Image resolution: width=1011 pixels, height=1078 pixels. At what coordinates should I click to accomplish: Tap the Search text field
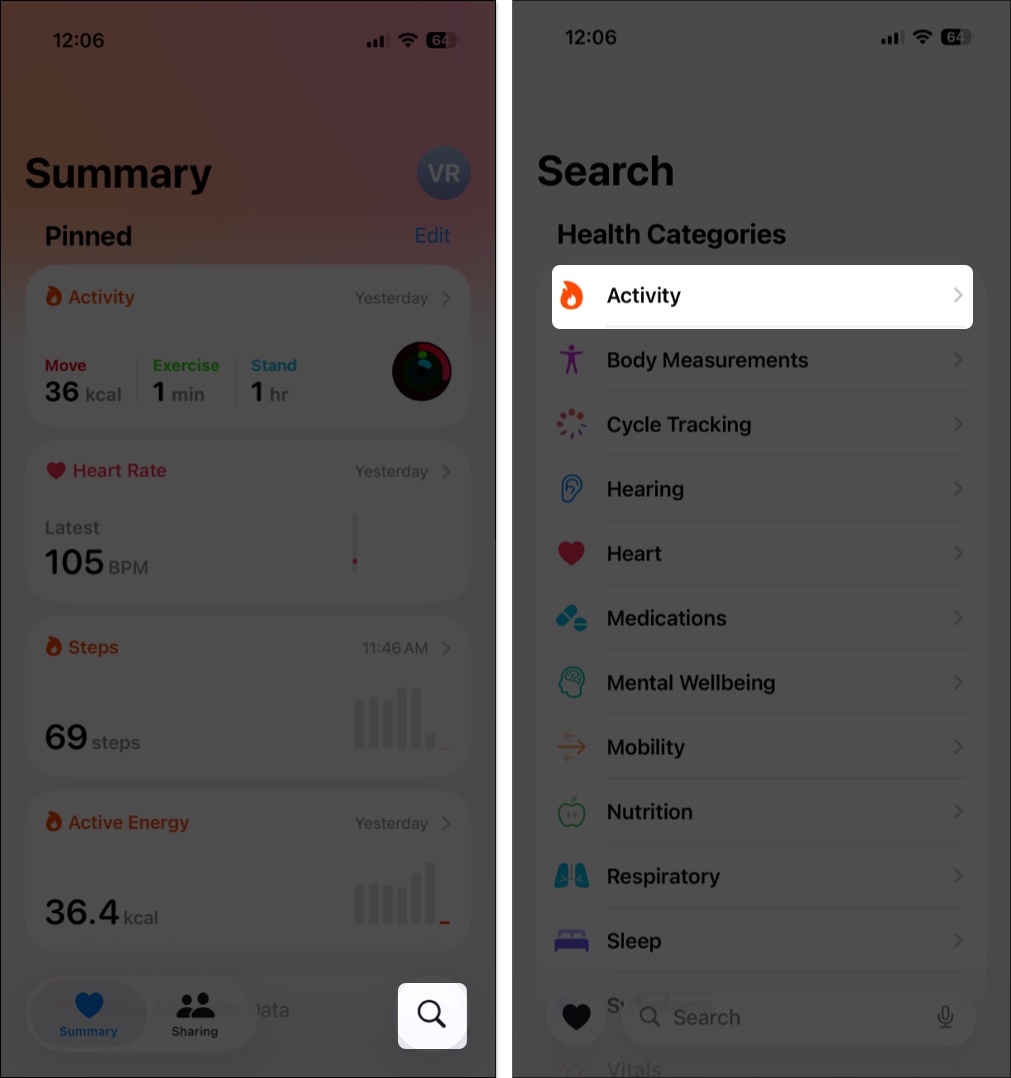(780, 1018)
